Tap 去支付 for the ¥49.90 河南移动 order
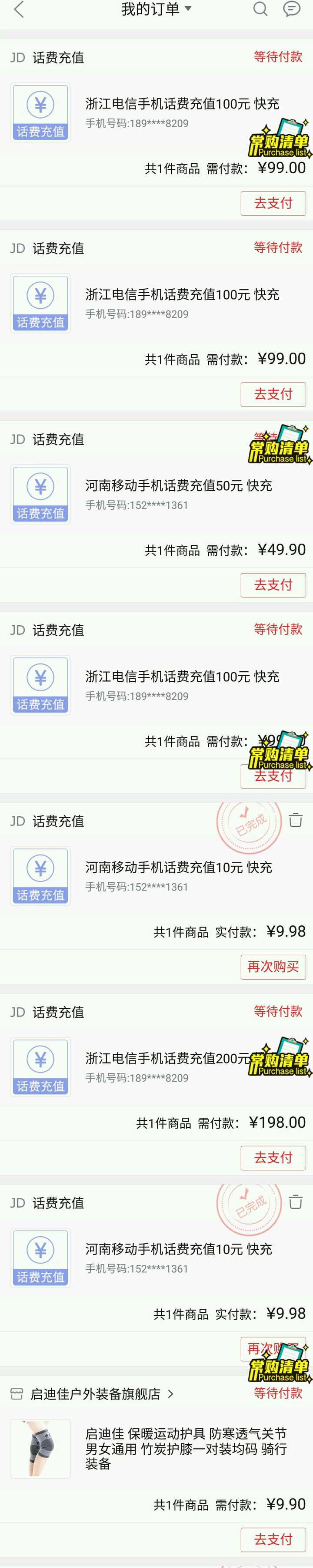Image resolution: width=313 pixels, height=1568 pixels. (273, 585)
